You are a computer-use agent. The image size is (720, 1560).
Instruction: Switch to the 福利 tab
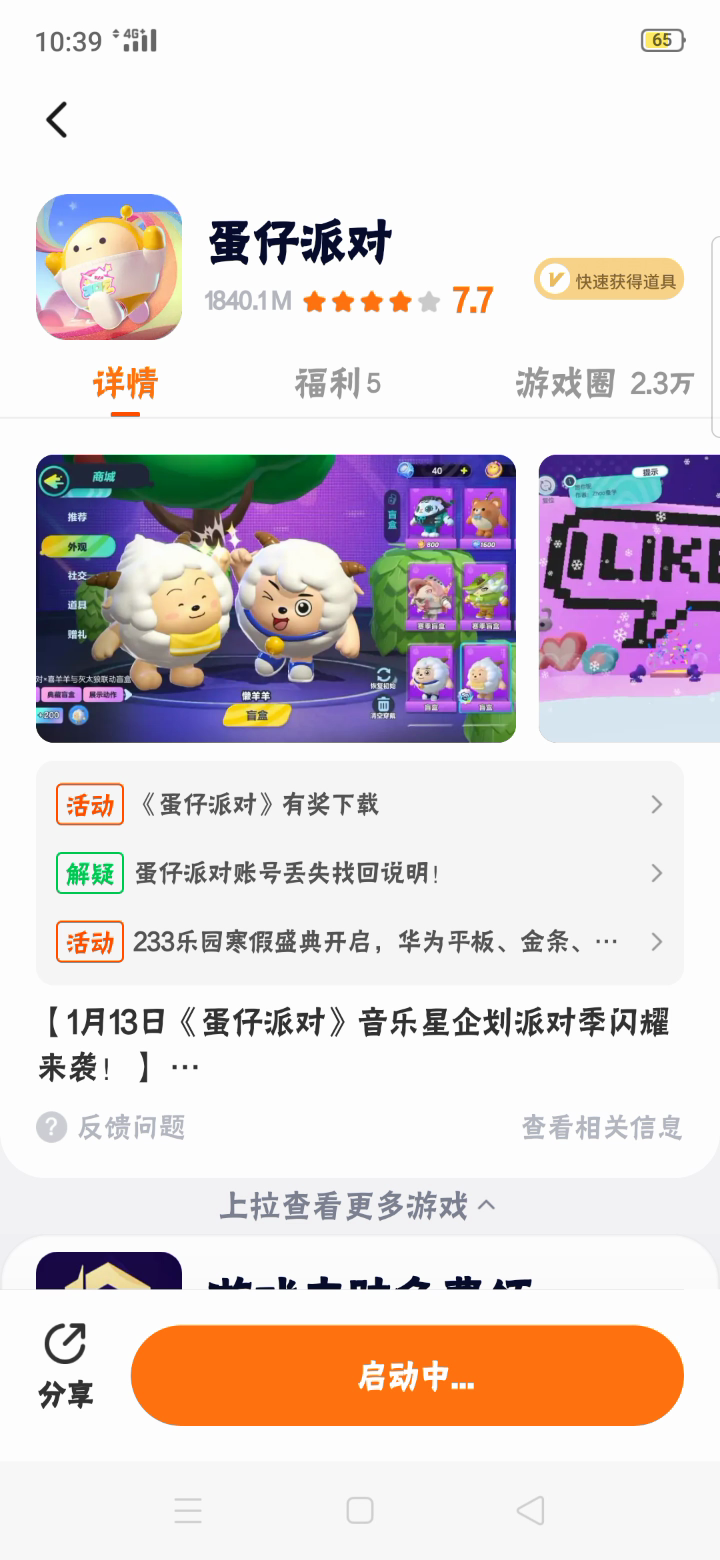[337, 383]
